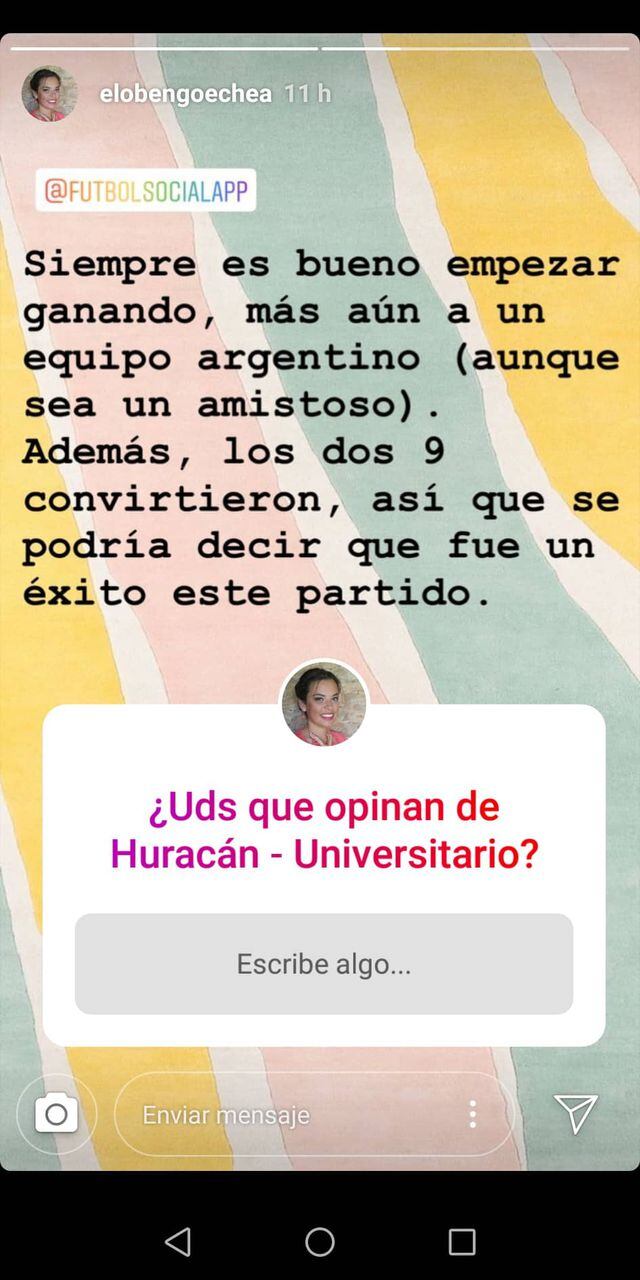This screenshot has height=1280, width=640.
Task: Go back with system back button
Action: (178, 1242)
